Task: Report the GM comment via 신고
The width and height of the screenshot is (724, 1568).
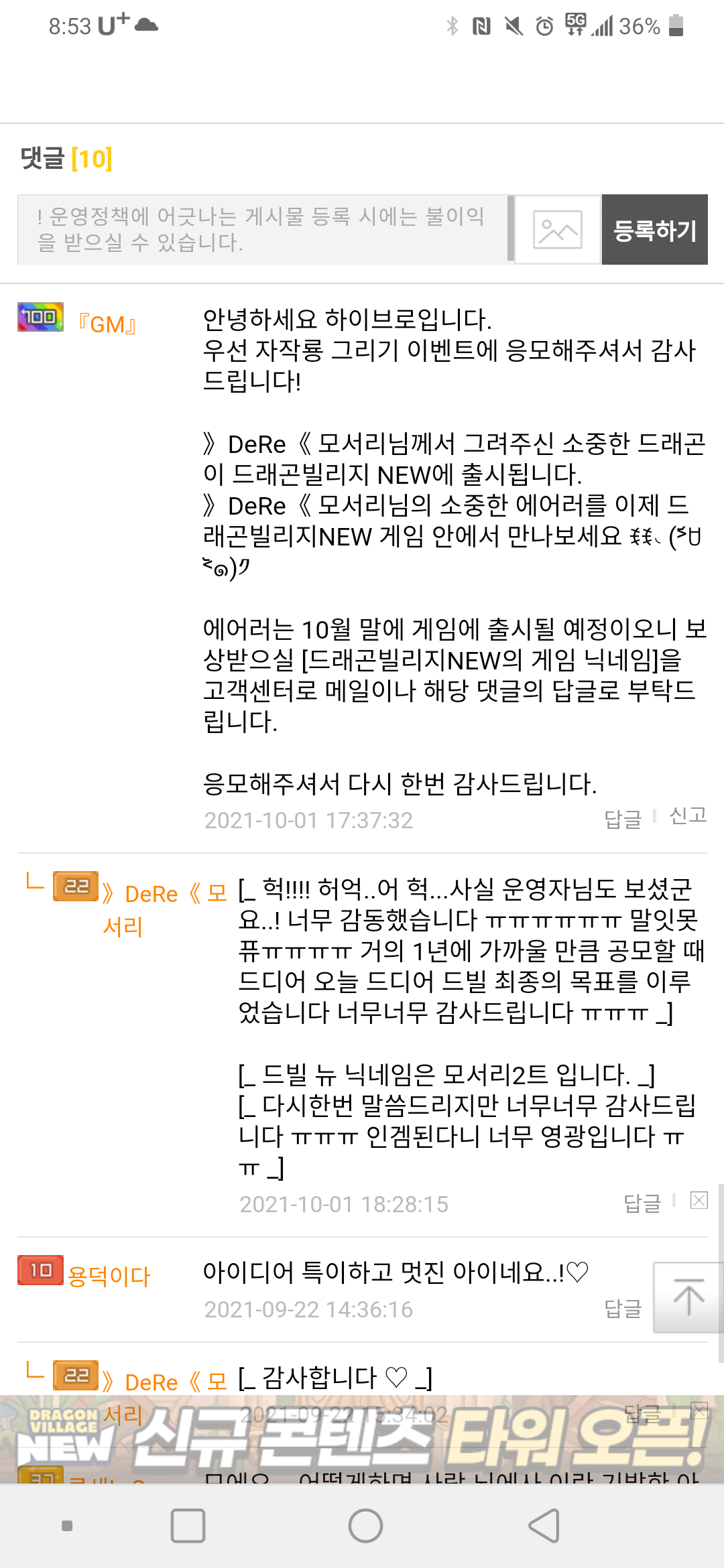Action: [x=688, y=815]
